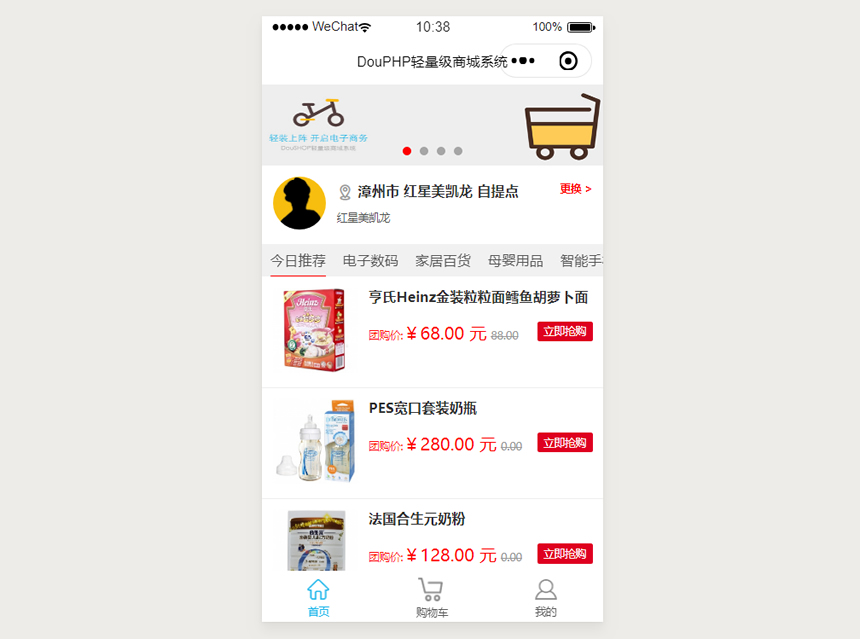Open the 母婴用品 category tab
This screenshot has width=860, height=639.
(515, 261)
